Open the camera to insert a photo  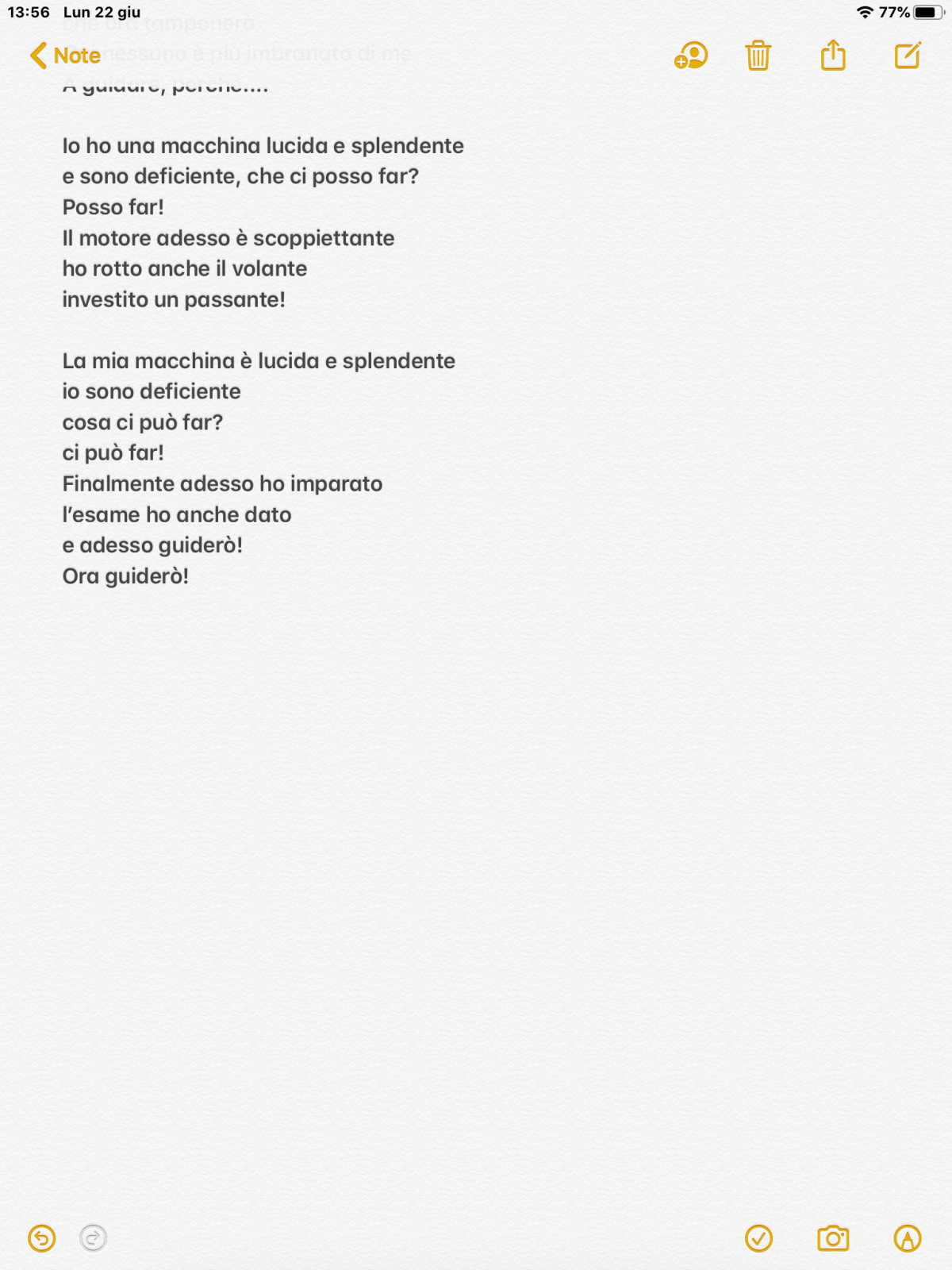click(x=833, y=1238)
